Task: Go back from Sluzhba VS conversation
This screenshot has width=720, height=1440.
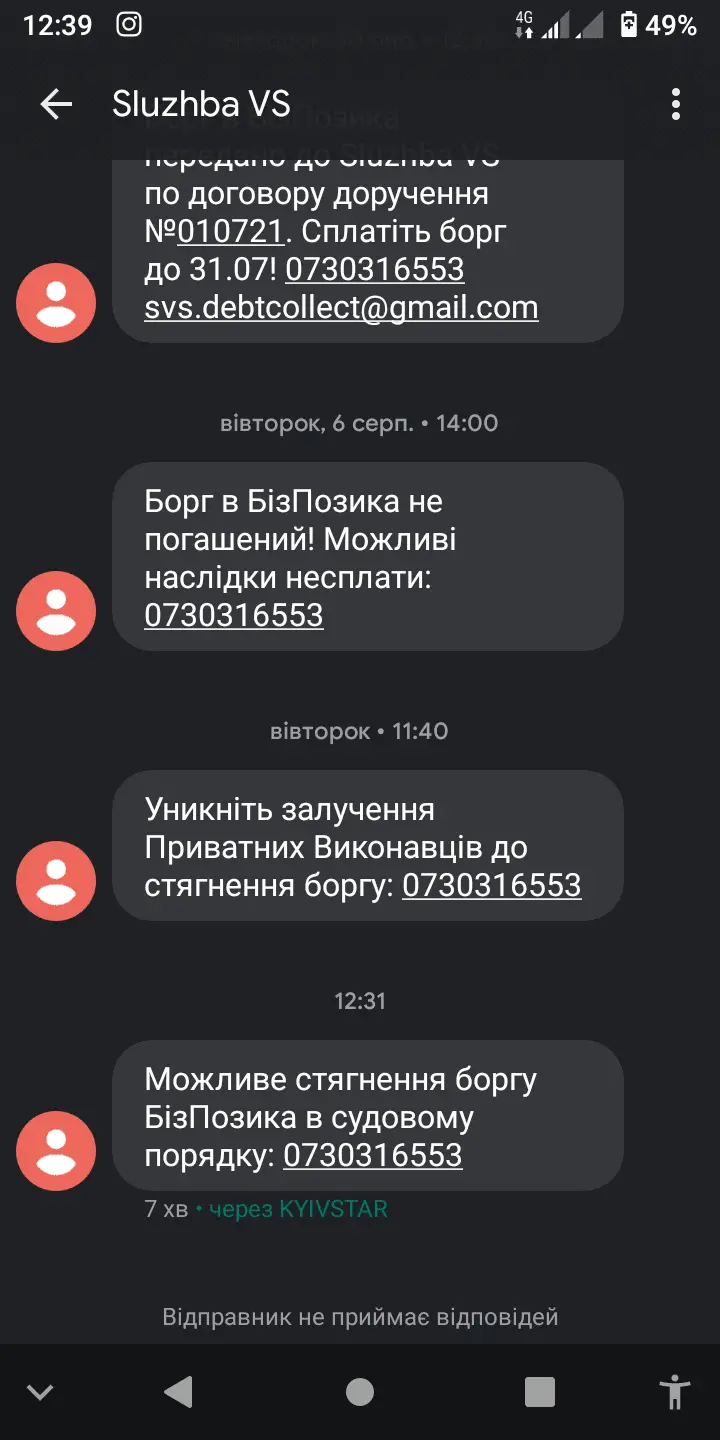Action: [56, 104]
